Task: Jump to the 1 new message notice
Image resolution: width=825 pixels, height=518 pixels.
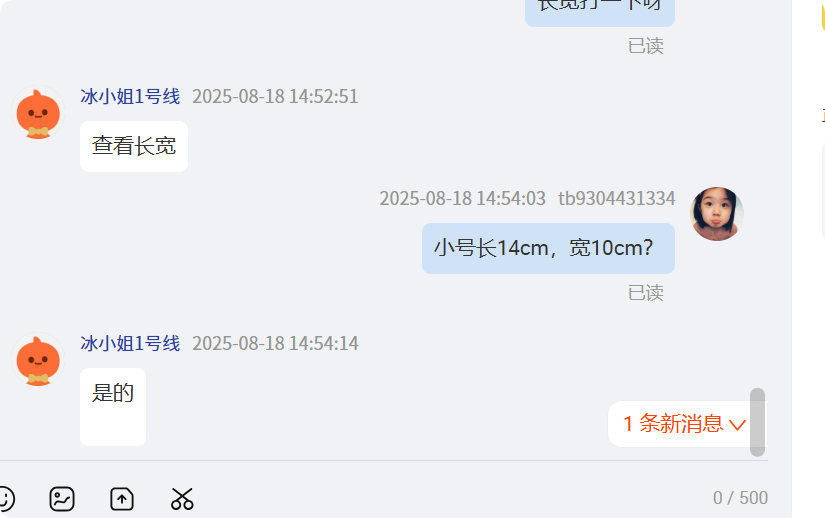Action: (684, 424)
